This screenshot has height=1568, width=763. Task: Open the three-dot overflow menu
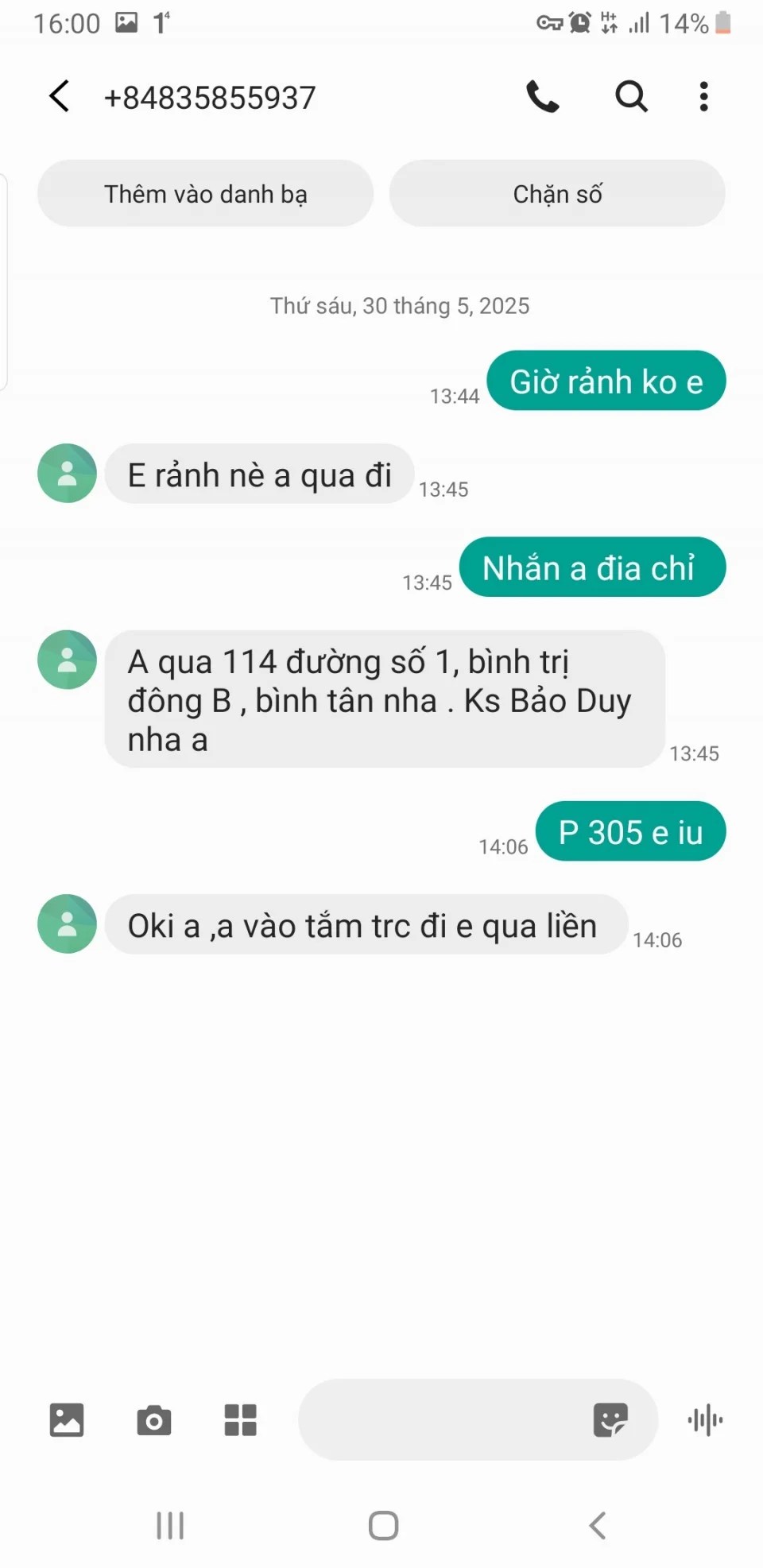703,97
